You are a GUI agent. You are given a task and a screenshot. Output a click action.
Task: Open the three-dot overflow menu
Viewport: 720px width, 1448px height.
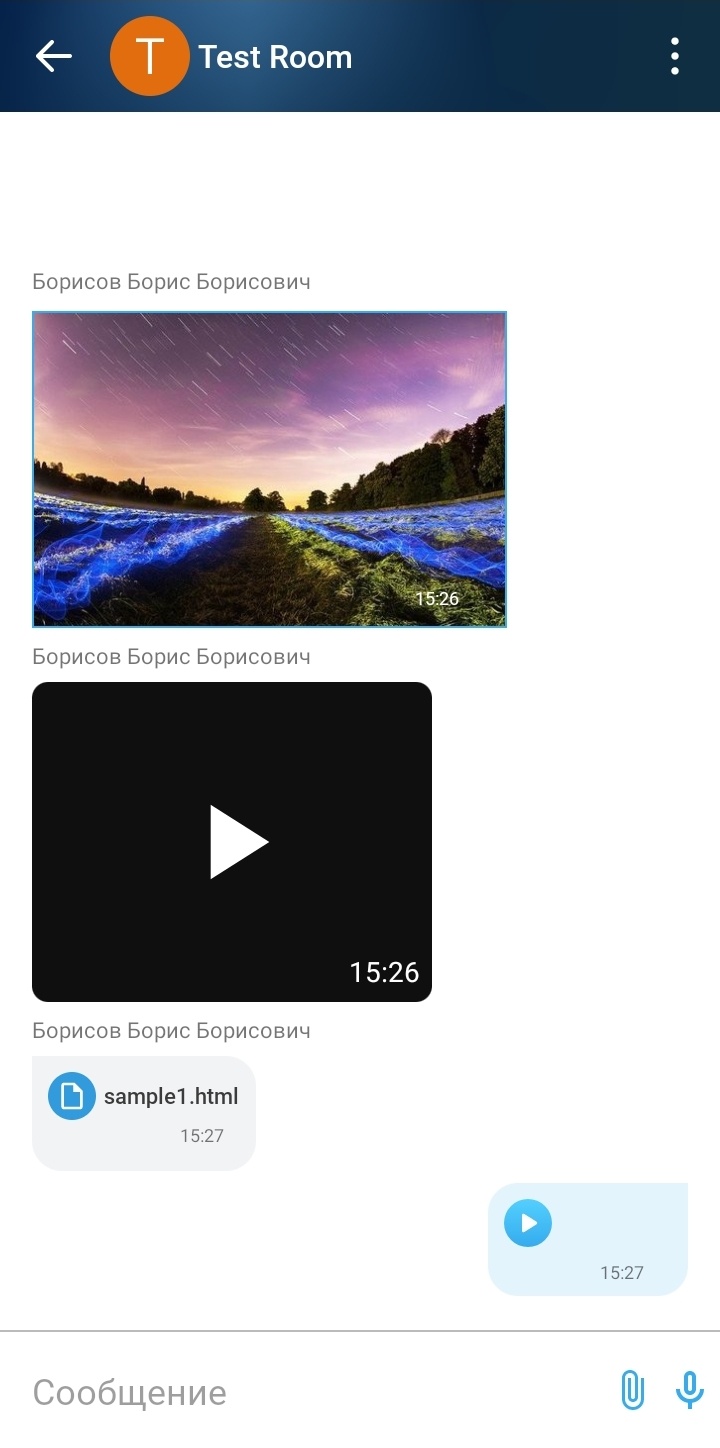point(675,57)
